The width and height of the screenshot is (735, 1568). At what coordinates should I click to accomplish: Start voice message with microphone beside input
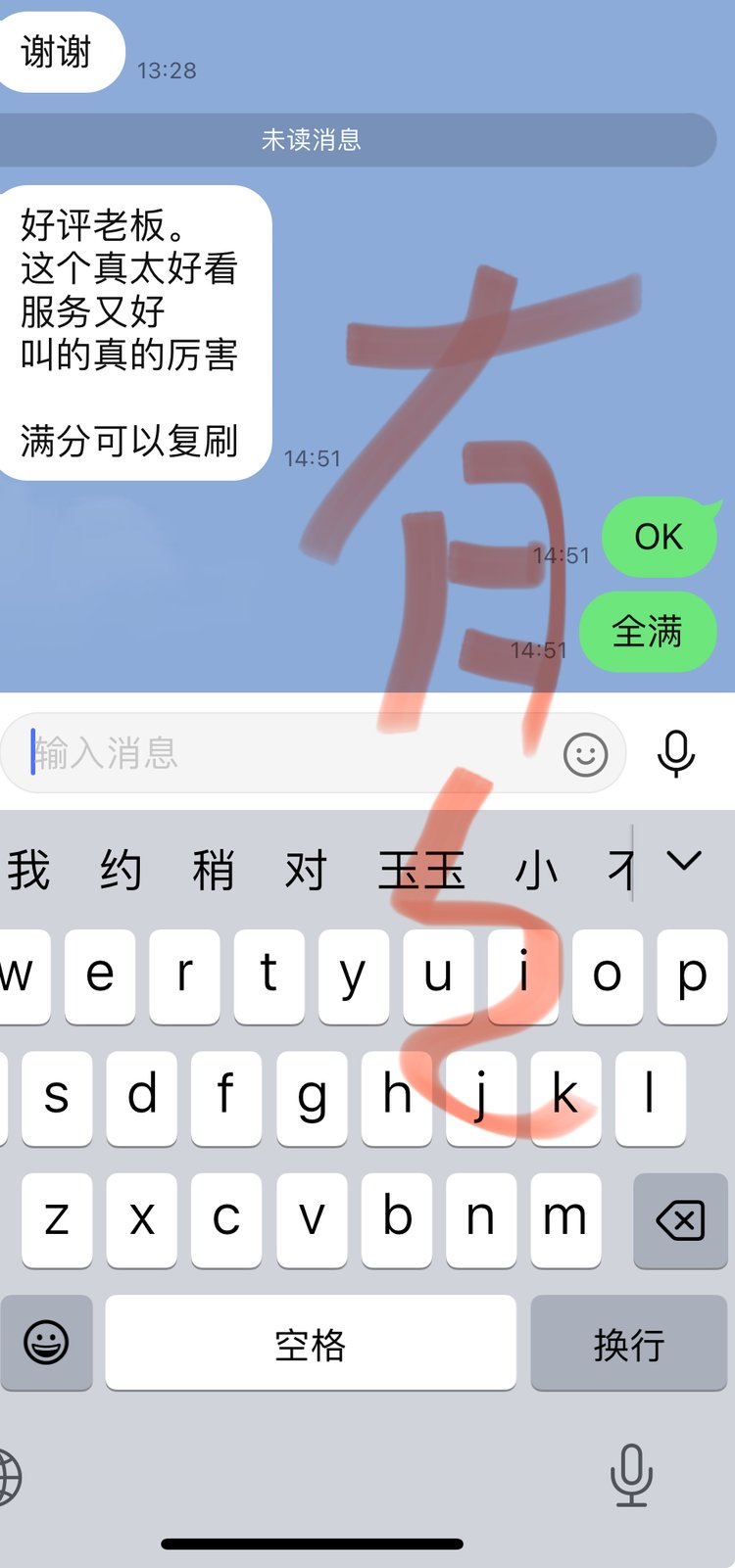click(675, 753)
